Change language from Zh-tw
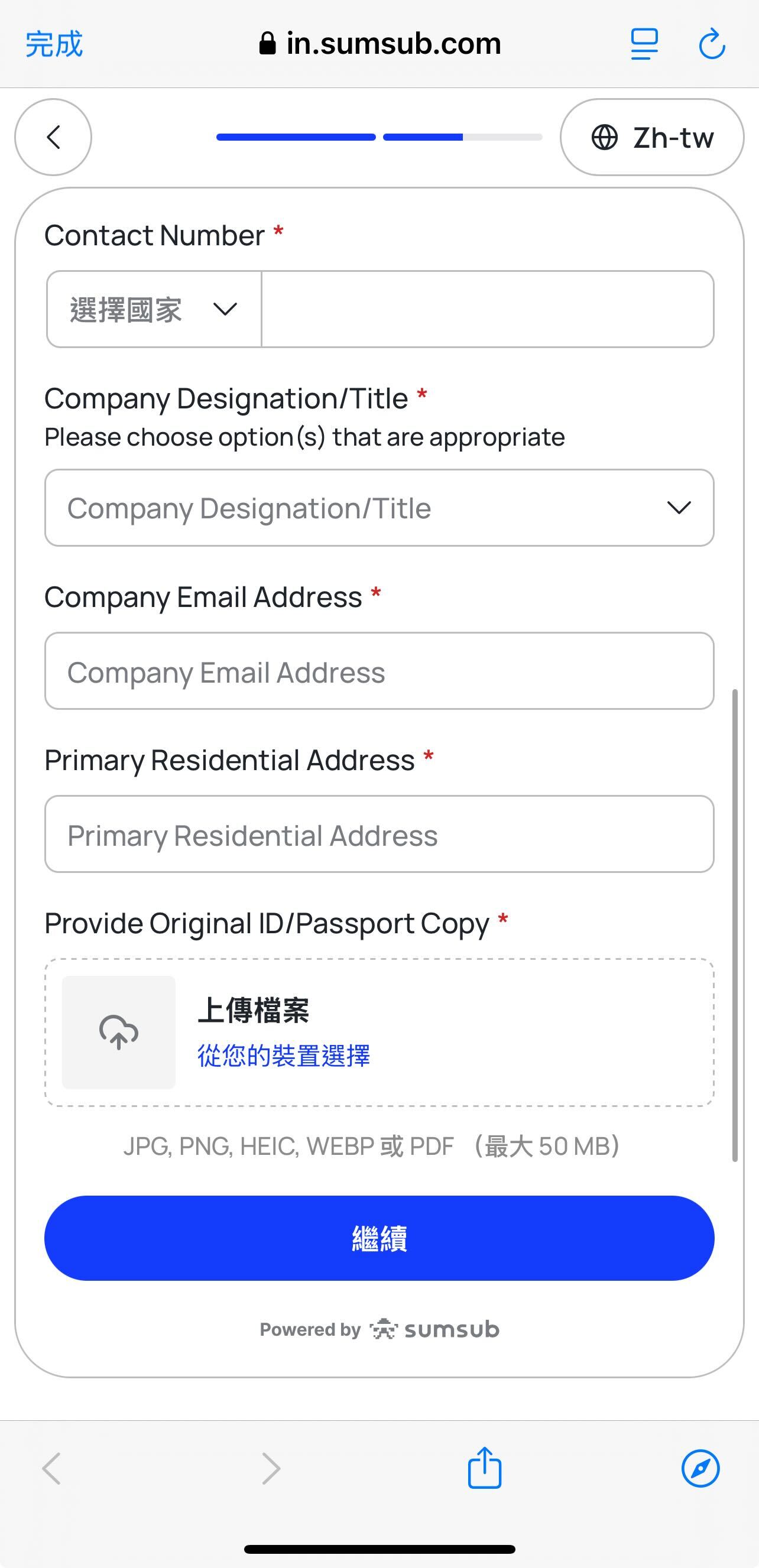 click(x=651, y=137)
